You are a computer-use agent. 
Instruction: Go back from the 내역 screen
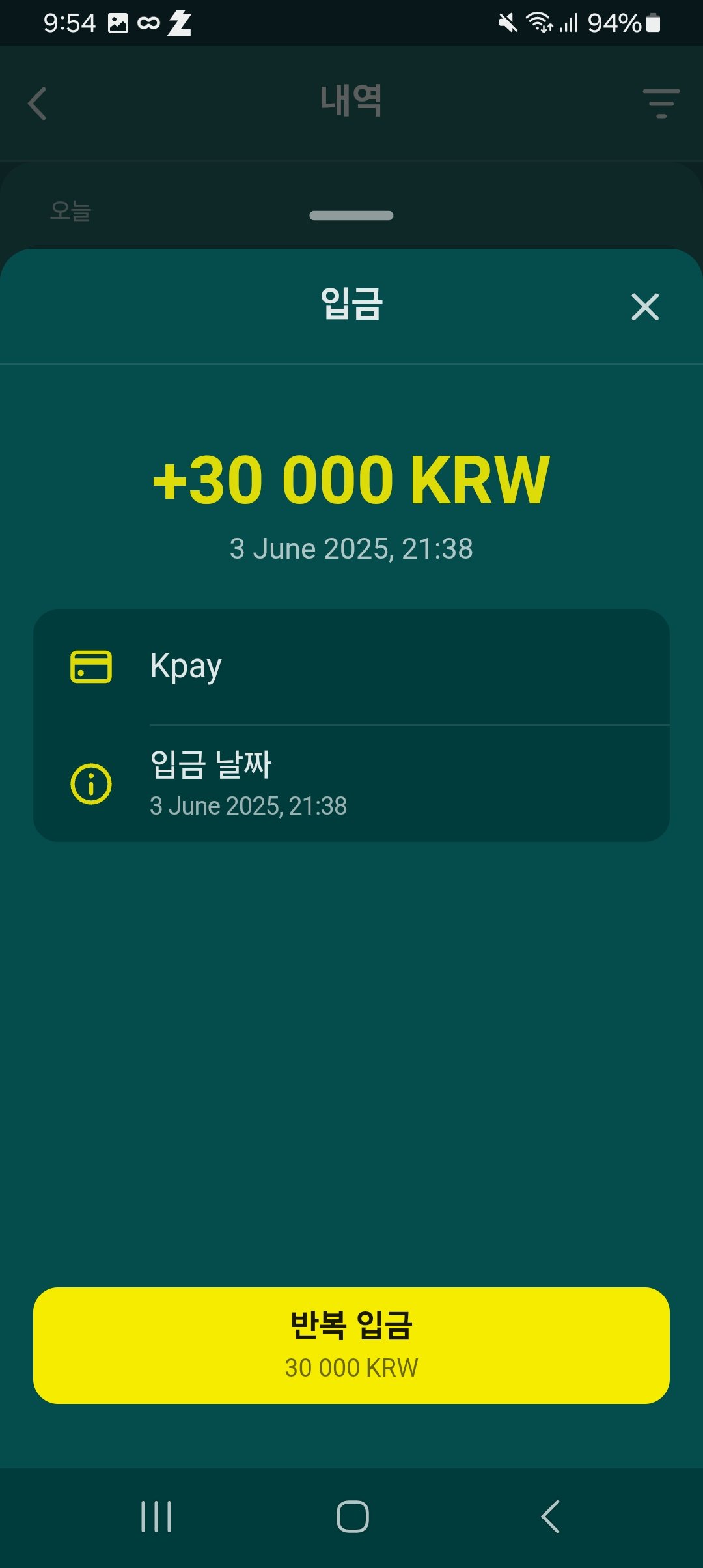point(37,104)
